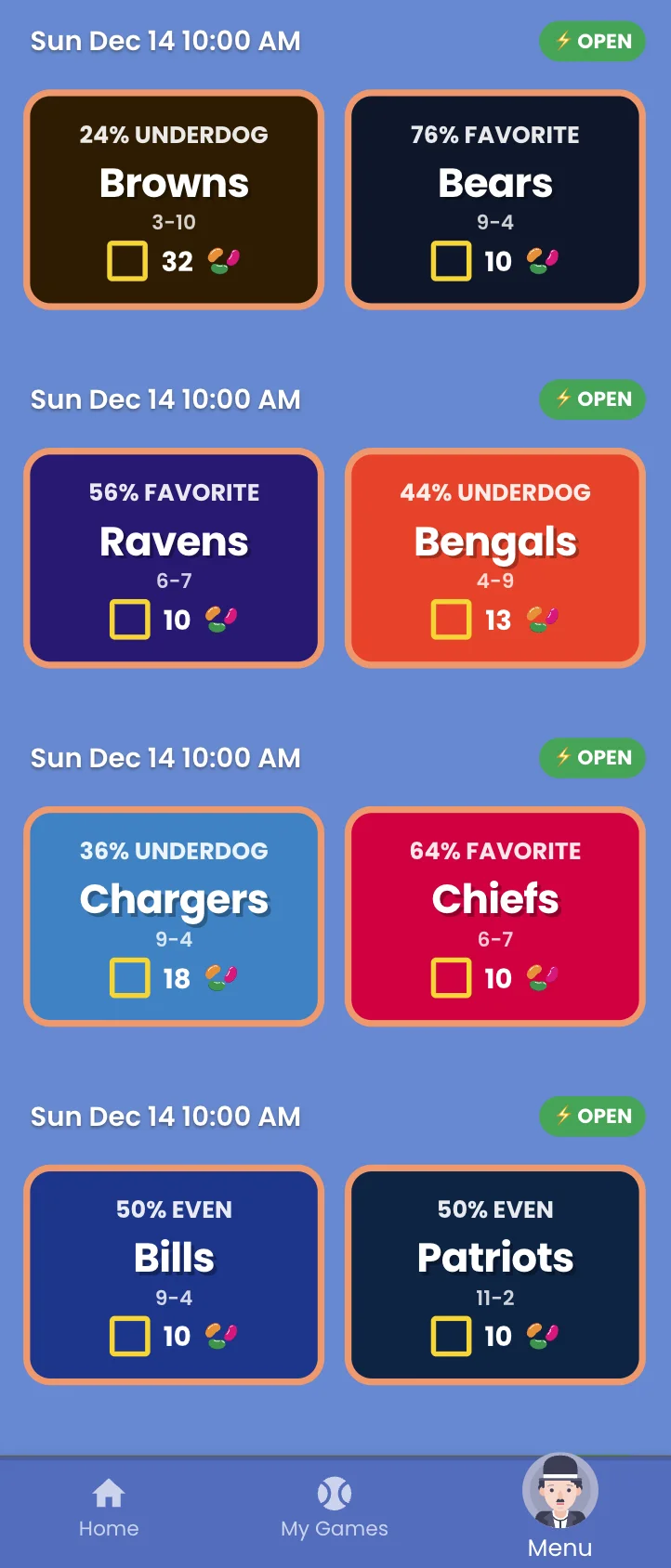Check the pick box on the Chiefs card
This screenshot has height=1568, width=671.
[451, 977]
